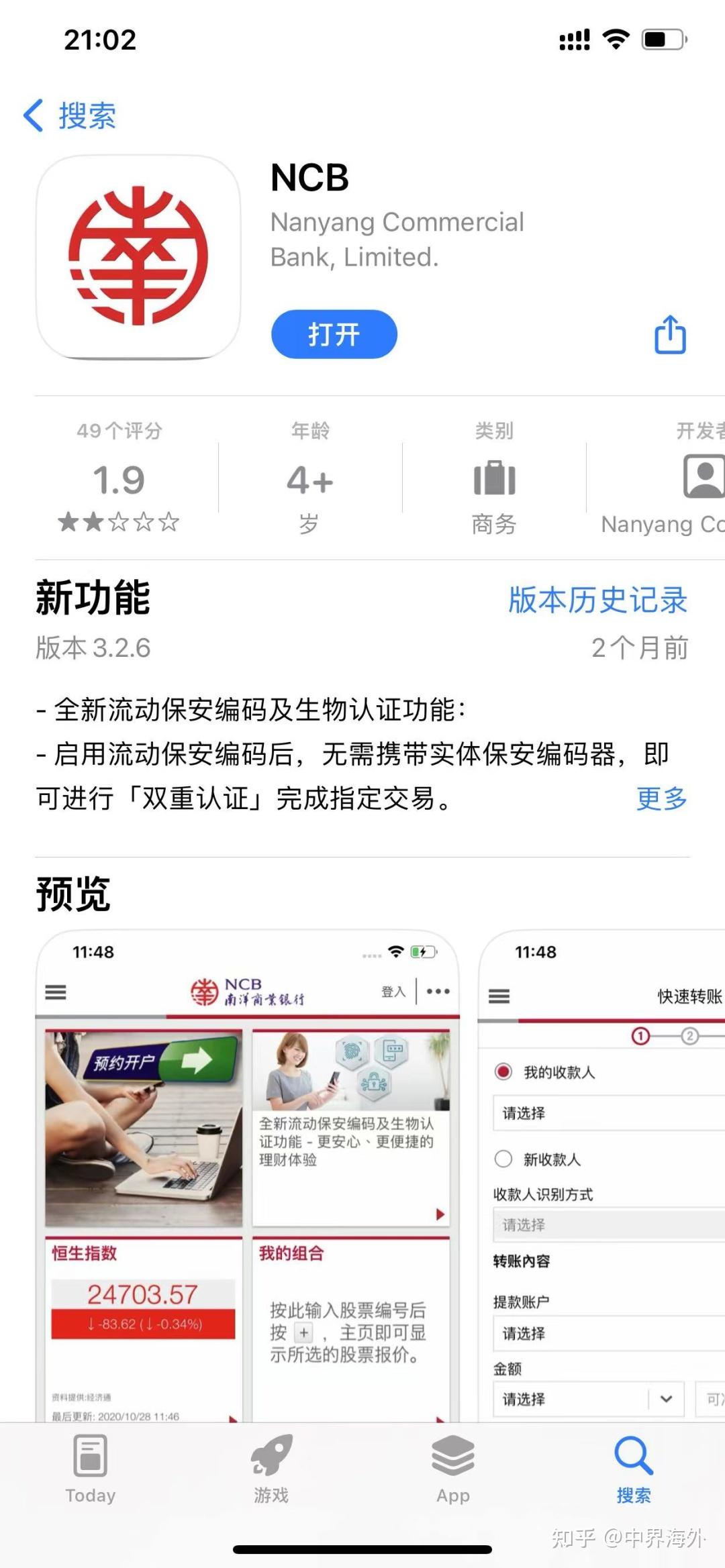This screenshot has height=1568, width=725.
Task: Tap the 打开 button to launch NCB
Action: 334,334
